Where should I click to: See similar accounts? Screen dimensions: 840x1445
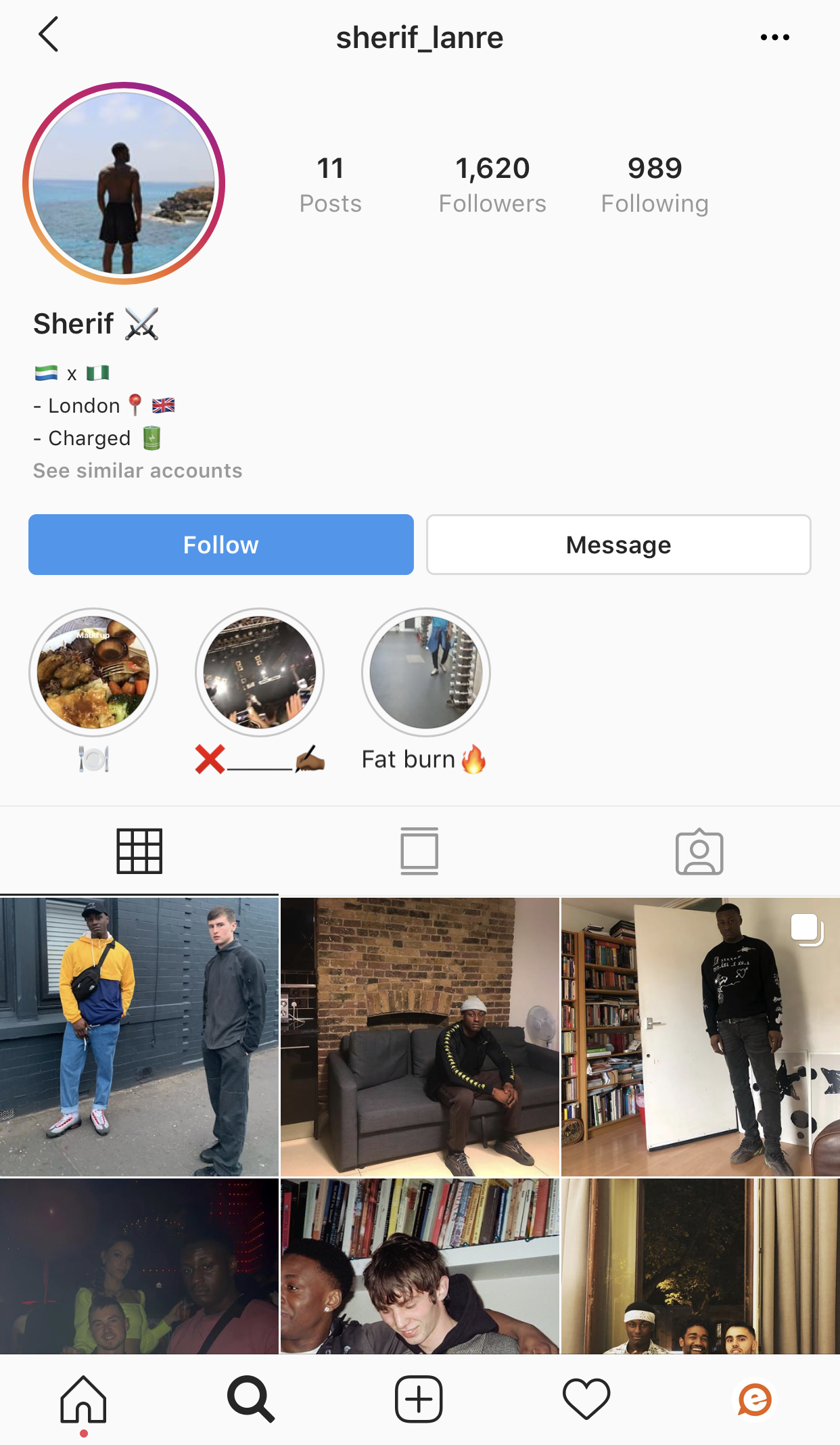(x=138, y=471)
